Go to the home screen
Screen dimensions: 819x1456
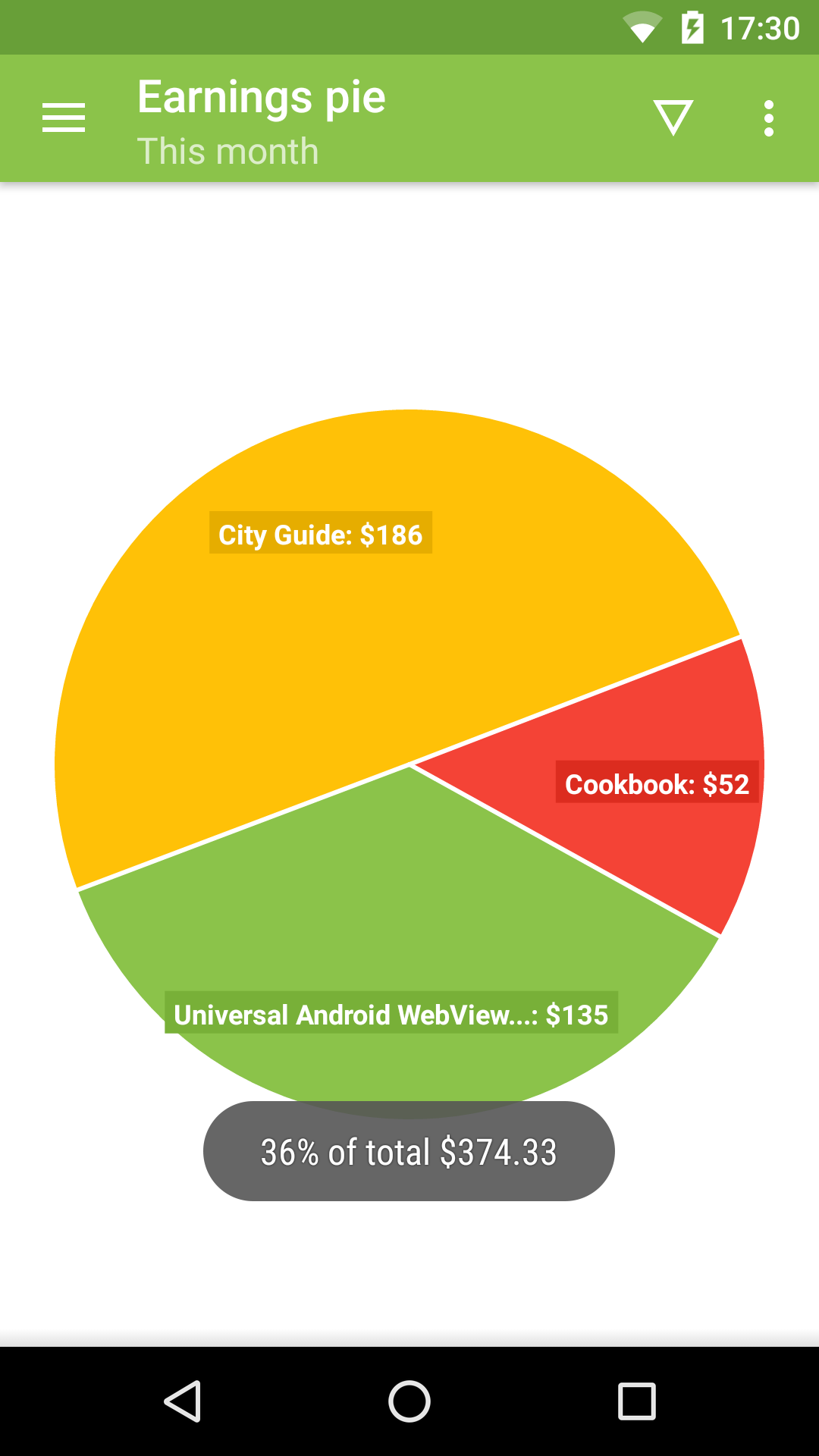click(409, 1401)
